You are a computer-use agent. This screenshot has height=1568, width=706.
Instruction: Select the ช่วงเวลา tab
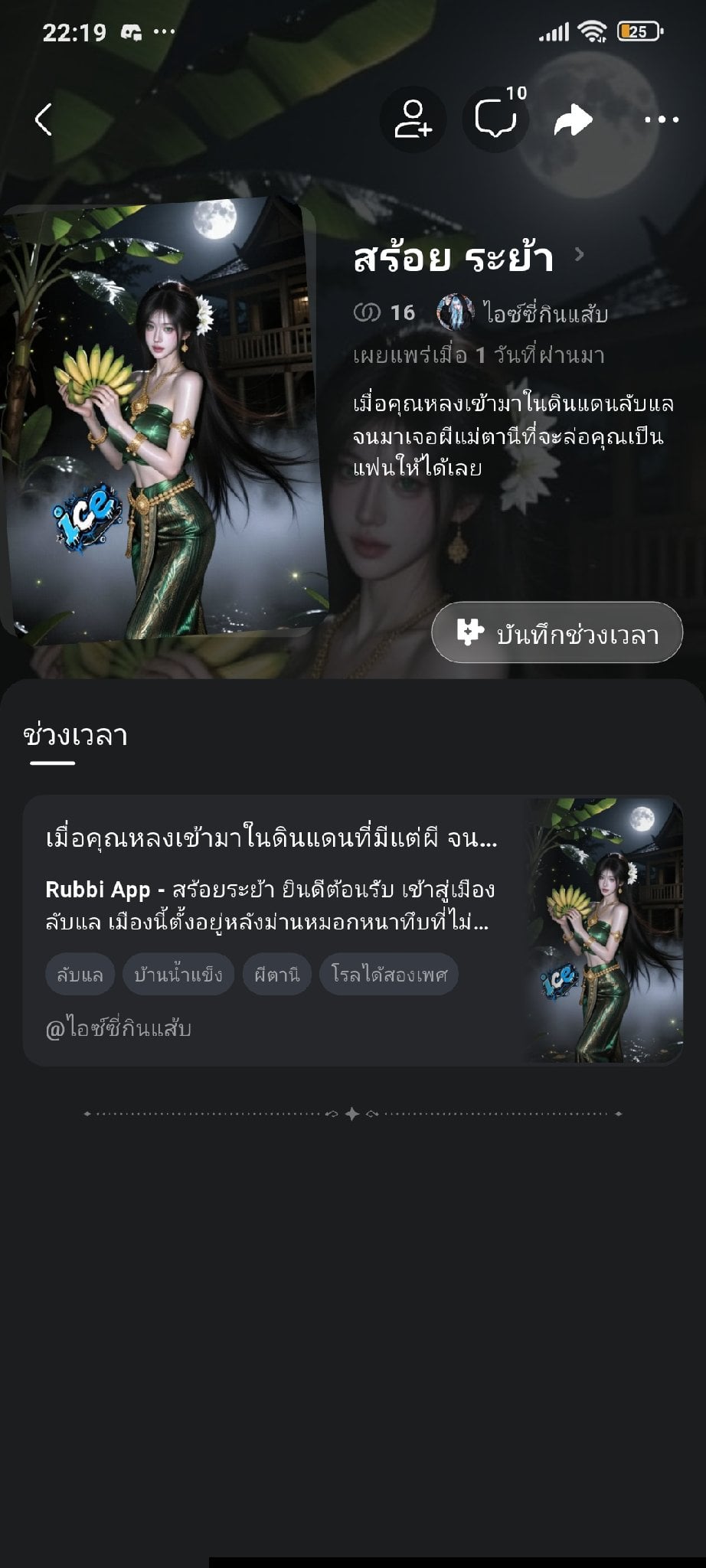[x=75, y=736]
